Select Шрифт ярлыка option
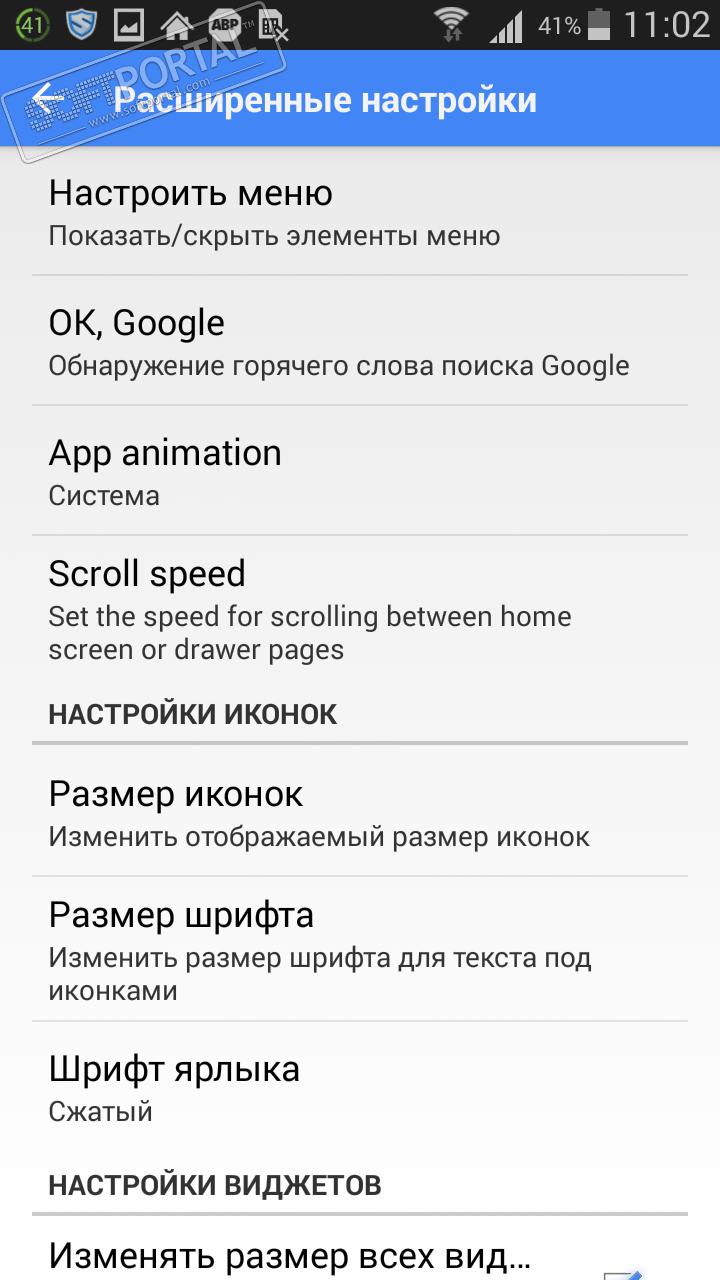The width and height of the screenshot is (720, 1280). (x=359, y=1086)
